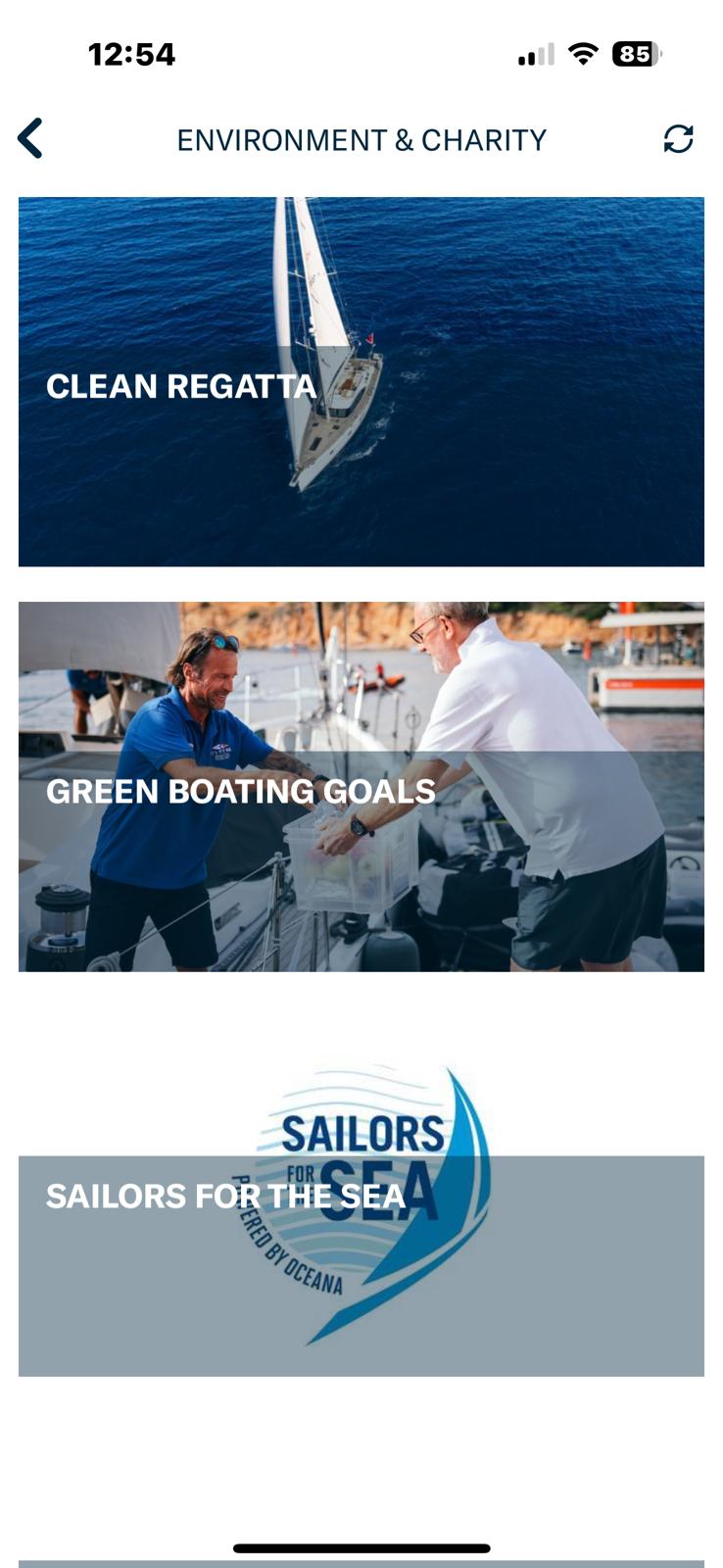Go back from Environment & Charity

pos(30,139)
